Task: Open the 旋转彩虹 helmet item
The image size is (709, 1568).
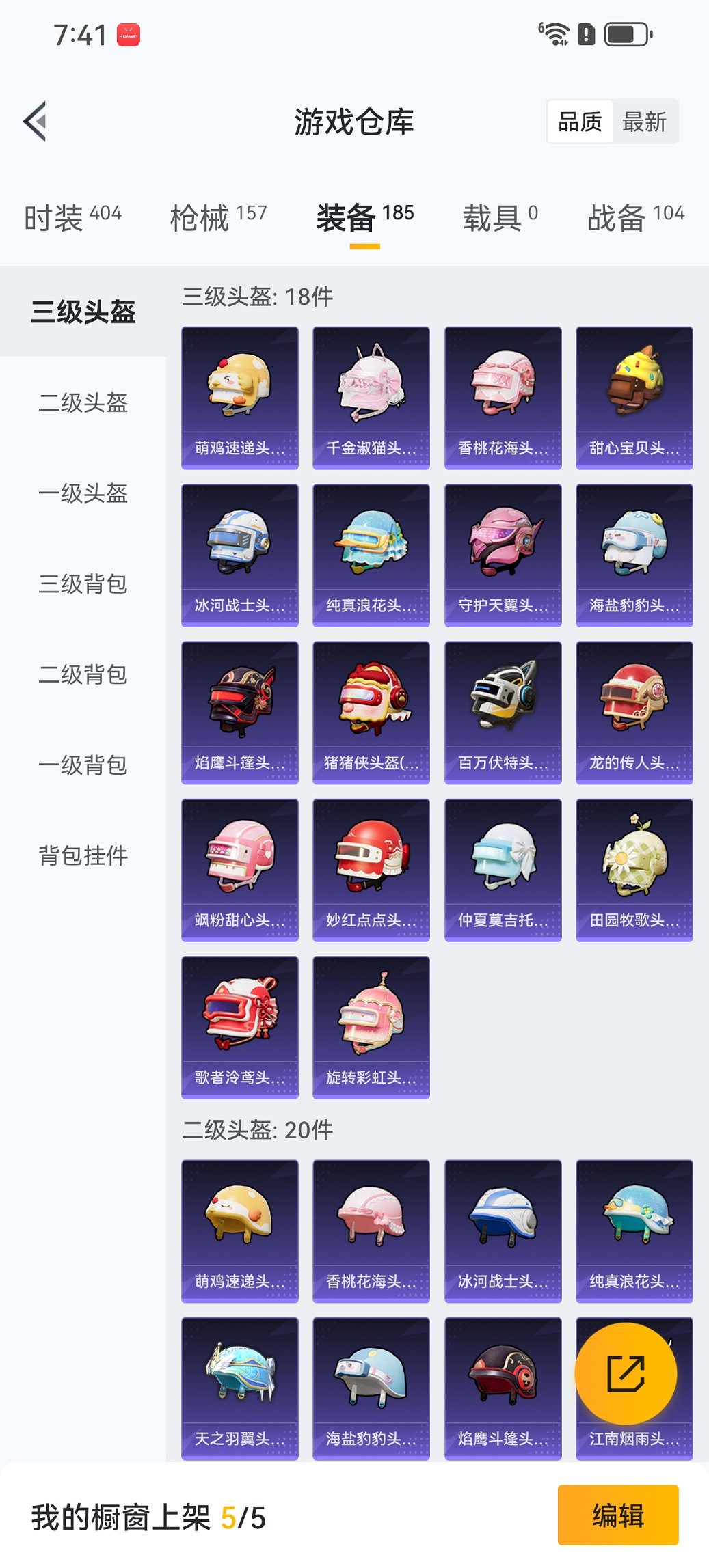Action: coord(371,1027)
